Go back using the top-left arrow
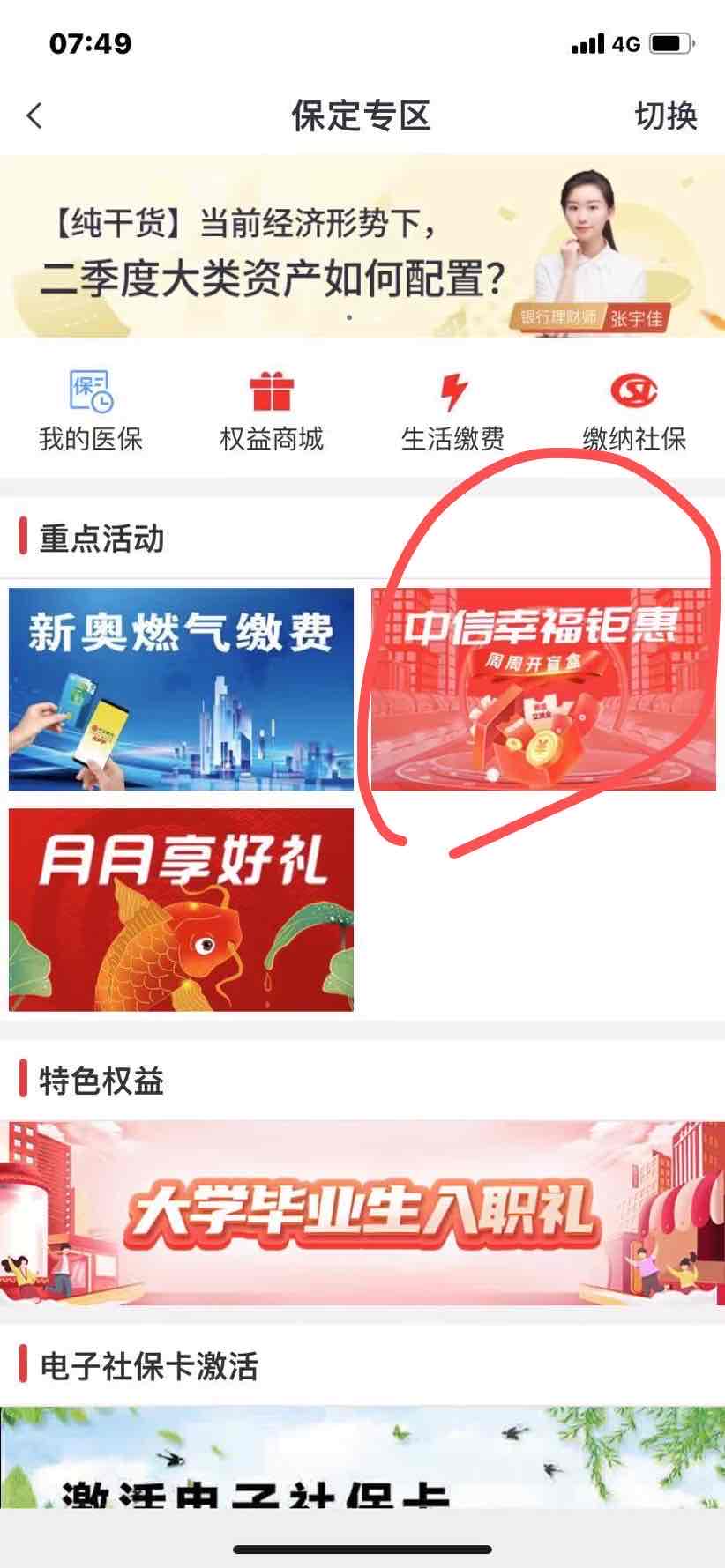Screen dimensions: 725x1568 [x=35, y=115]
